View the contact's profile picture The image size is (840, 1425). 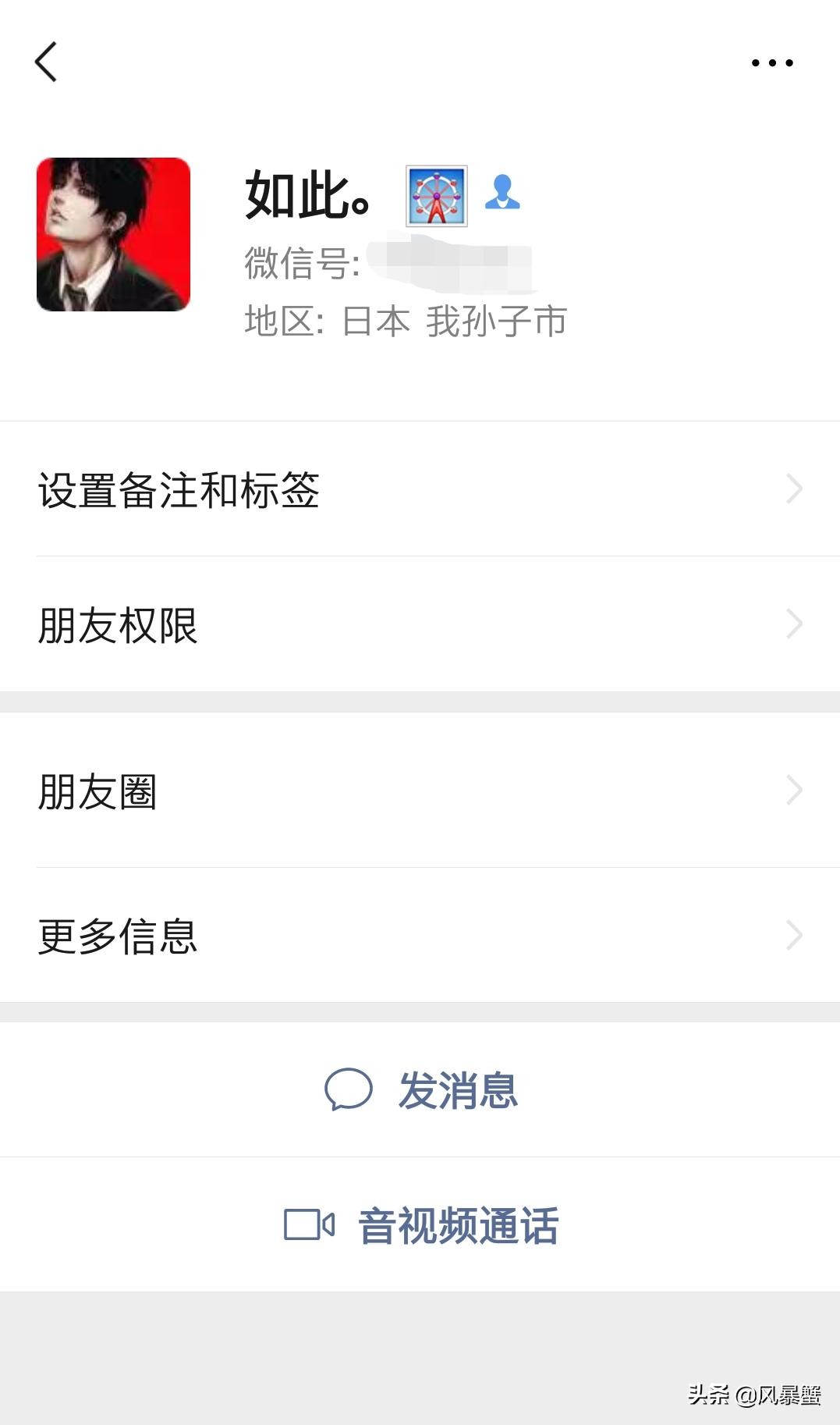pos(114,235)
